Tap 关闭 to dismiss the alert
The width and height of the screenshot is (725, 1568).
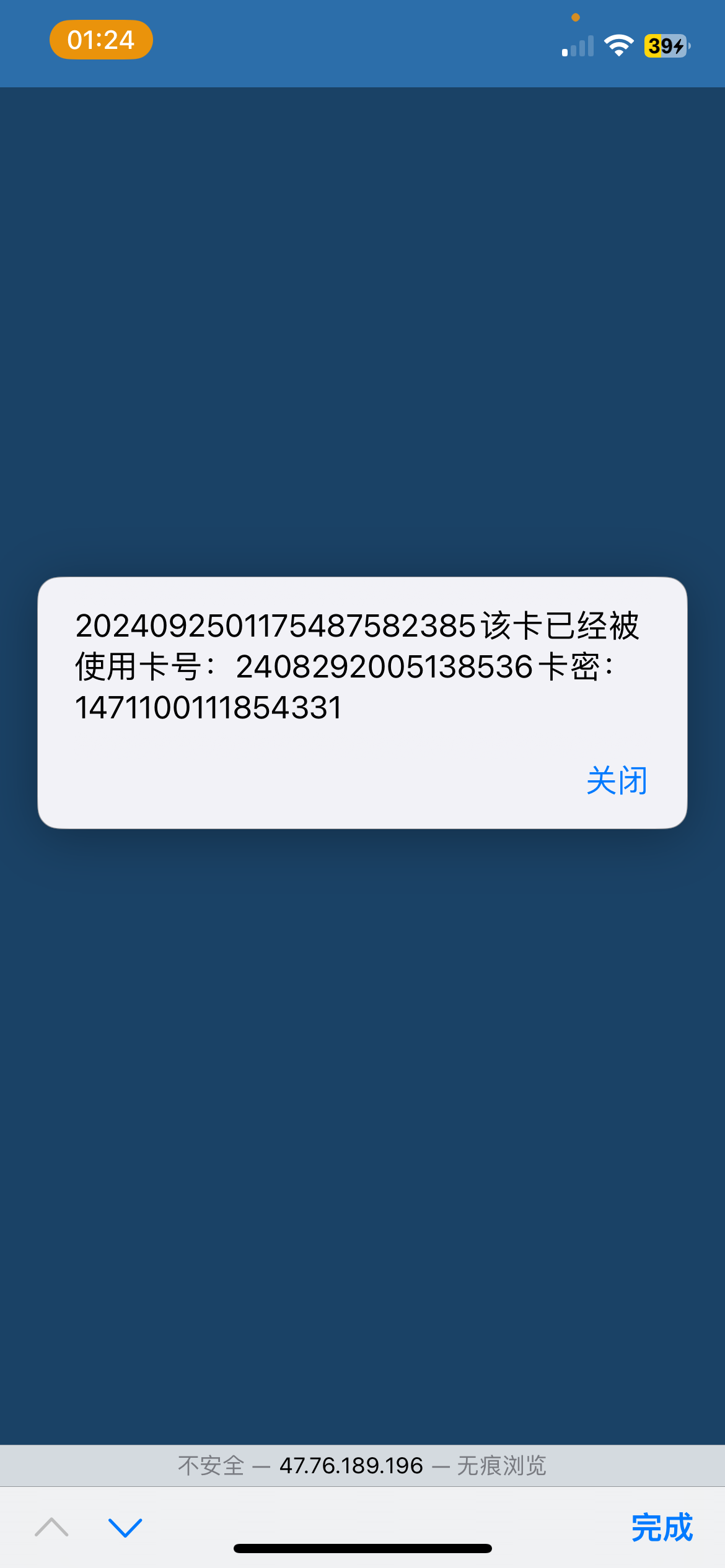coord(618,780)
